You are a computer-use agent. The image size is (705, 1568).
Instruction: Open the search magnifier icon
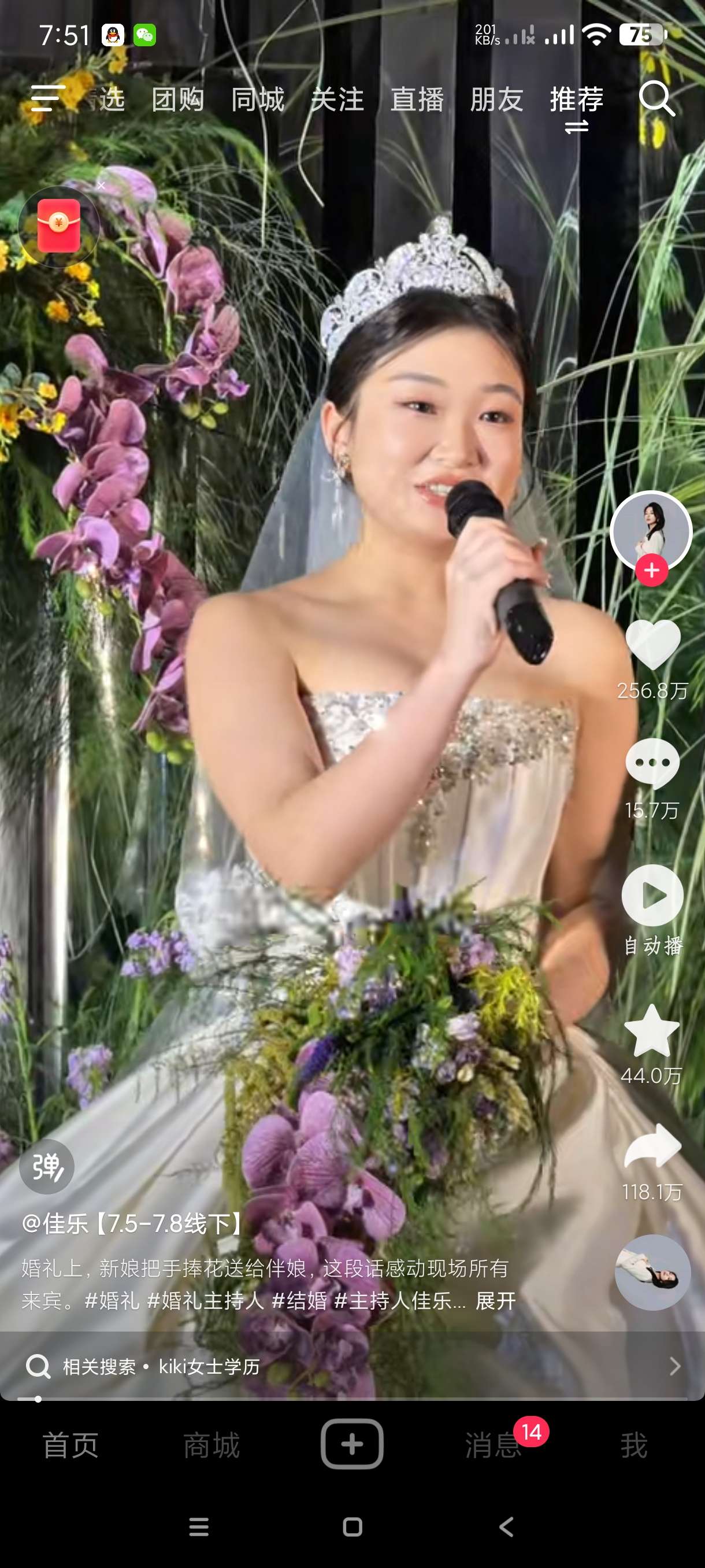[656, 99]
